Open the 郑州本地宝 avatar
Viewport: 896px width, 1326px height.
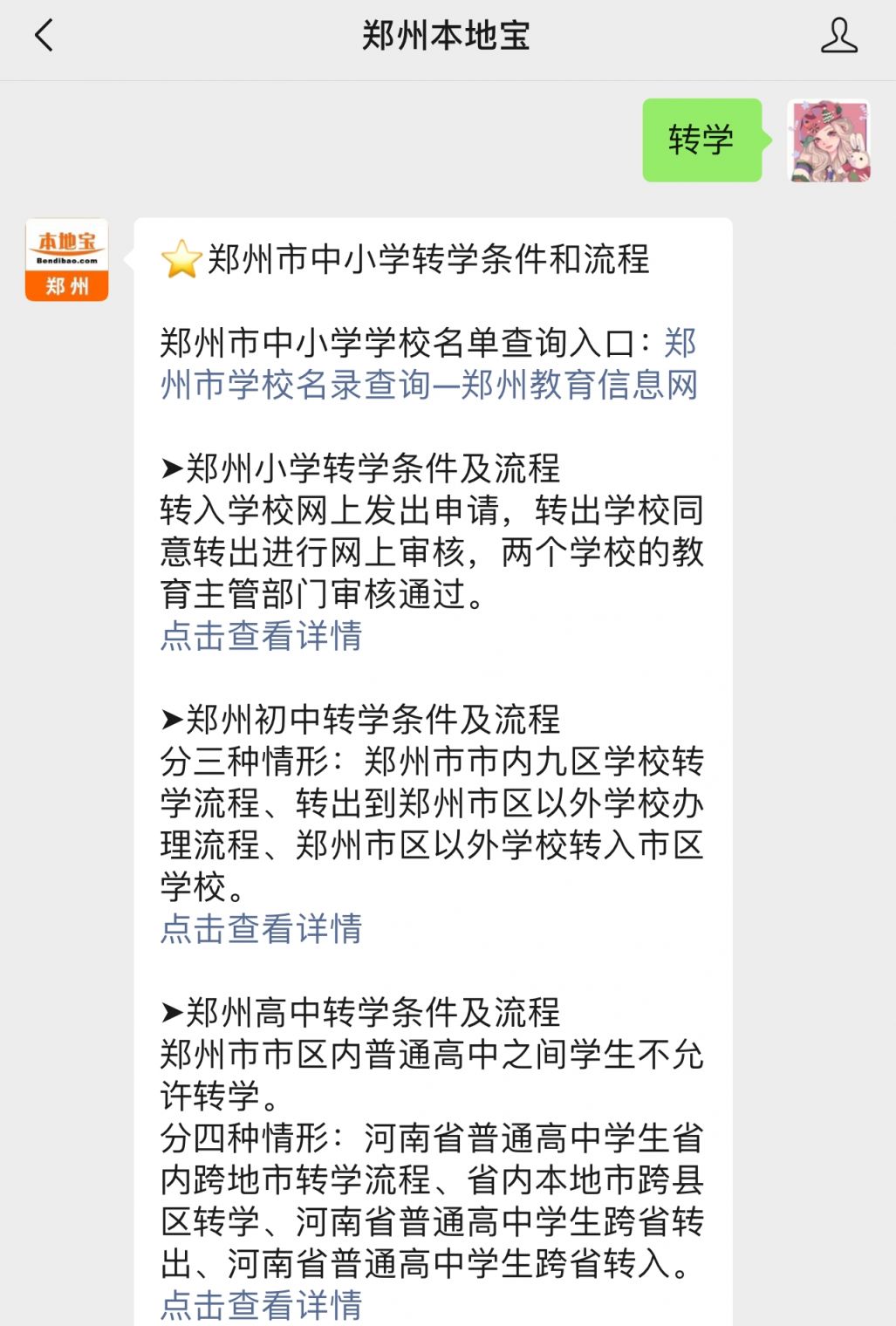(x=67, y=260)
